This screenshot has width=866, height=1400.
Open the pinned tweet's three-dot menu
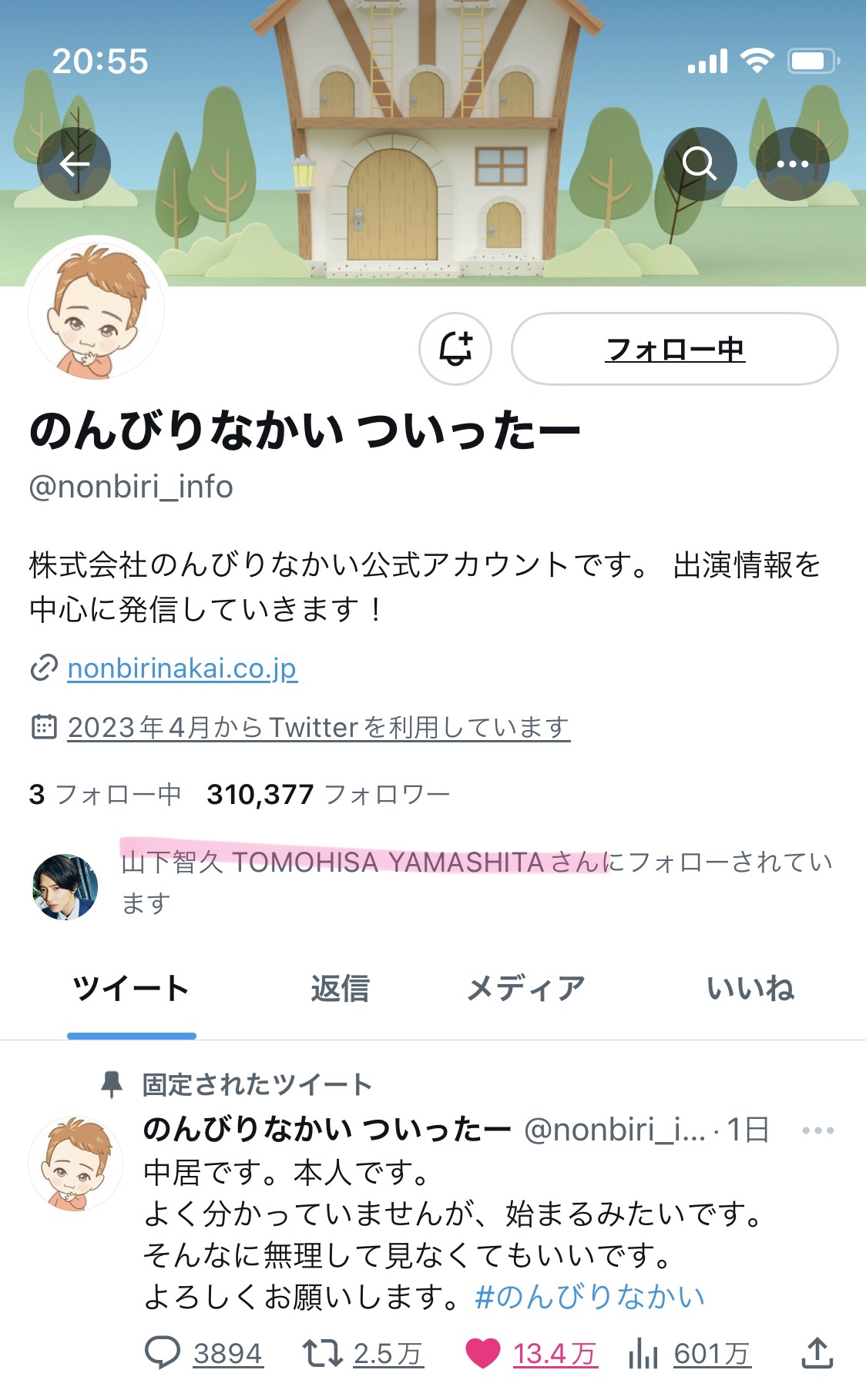click(x=817, y=1130)
